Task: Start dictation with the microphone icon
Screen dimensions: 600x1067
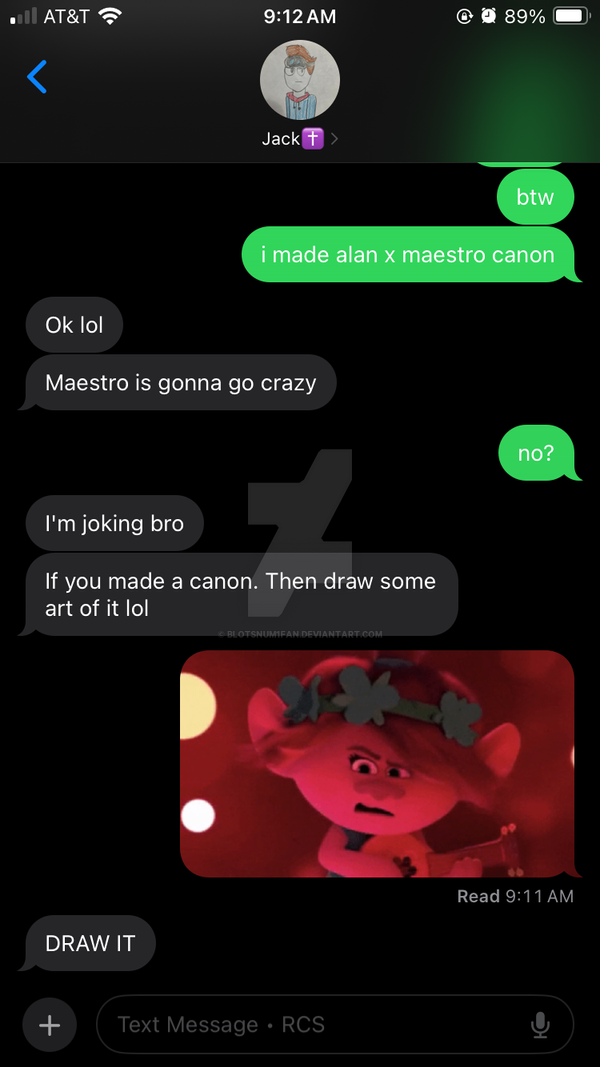Action: tap(540, 1025)
